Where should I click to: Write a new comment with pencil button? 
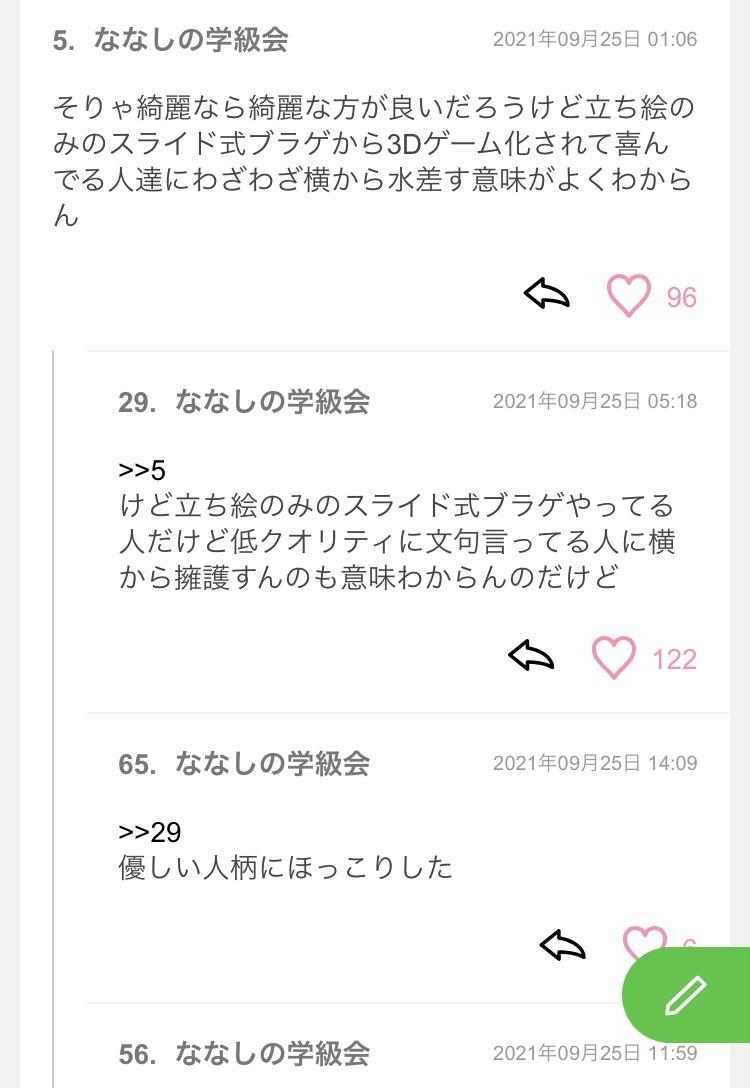[686, 995]
